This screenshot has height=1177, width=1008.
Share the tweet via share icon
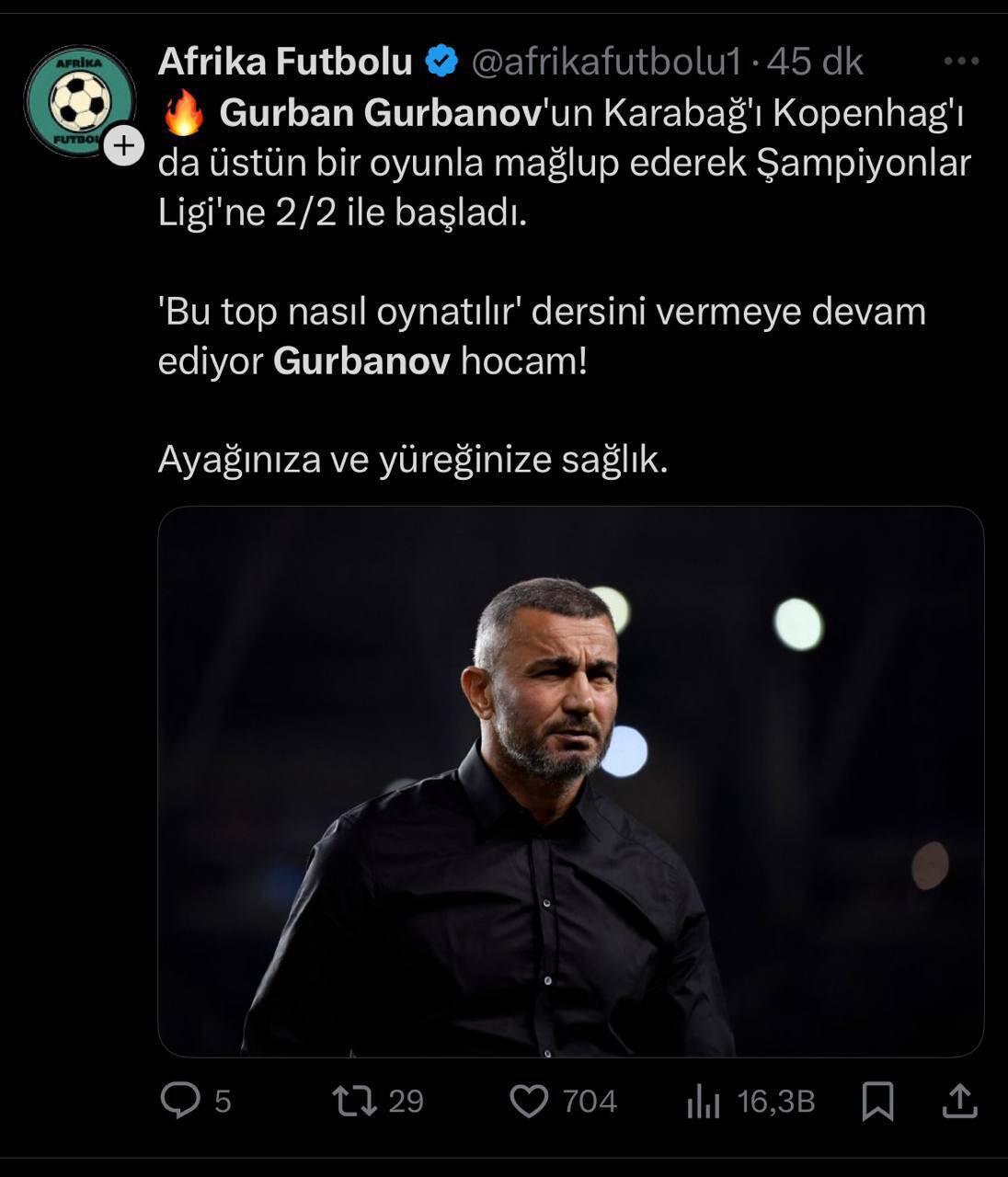pyautogui.click(x=959, y=1101)
